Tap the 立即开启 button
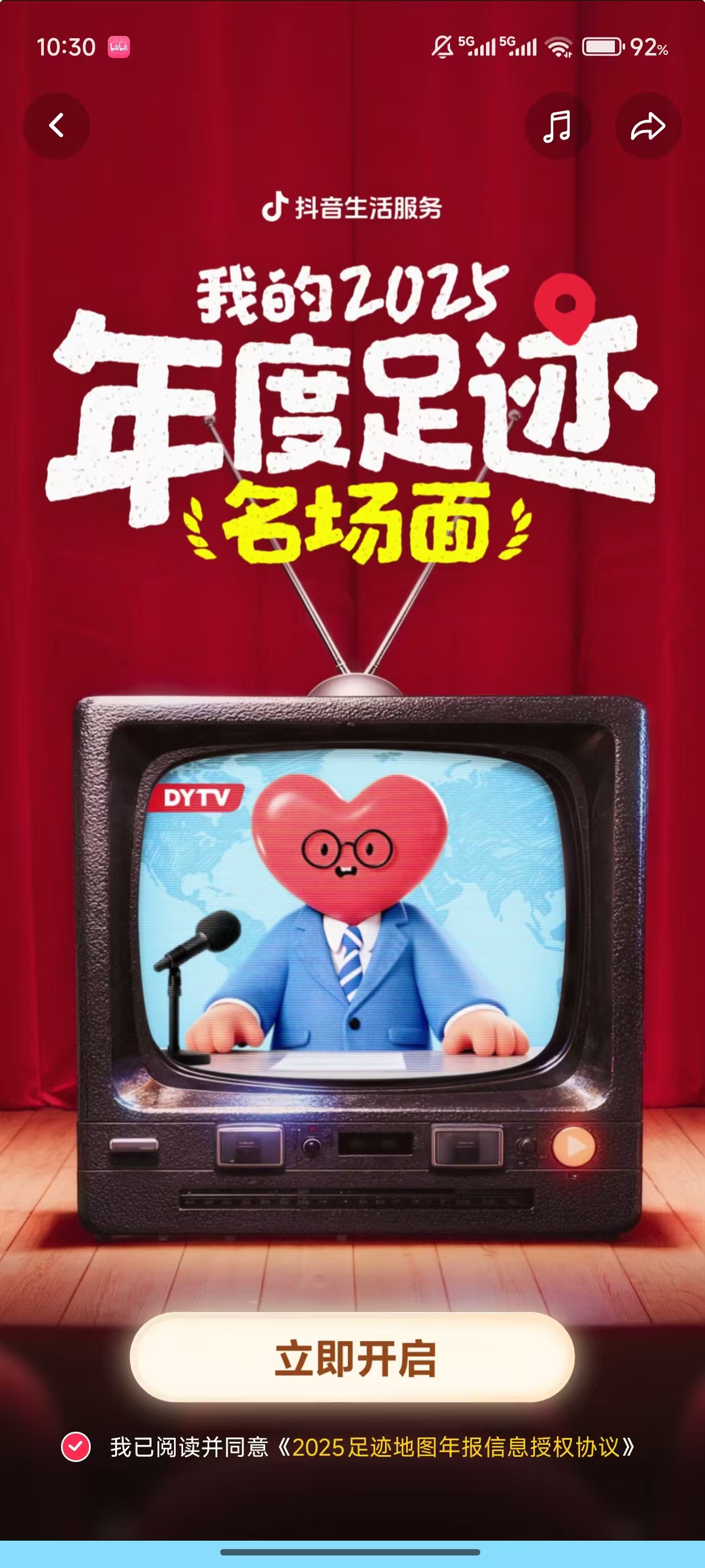The width and height of the screenshot is (705, 1568). [x=352, y=1358]
